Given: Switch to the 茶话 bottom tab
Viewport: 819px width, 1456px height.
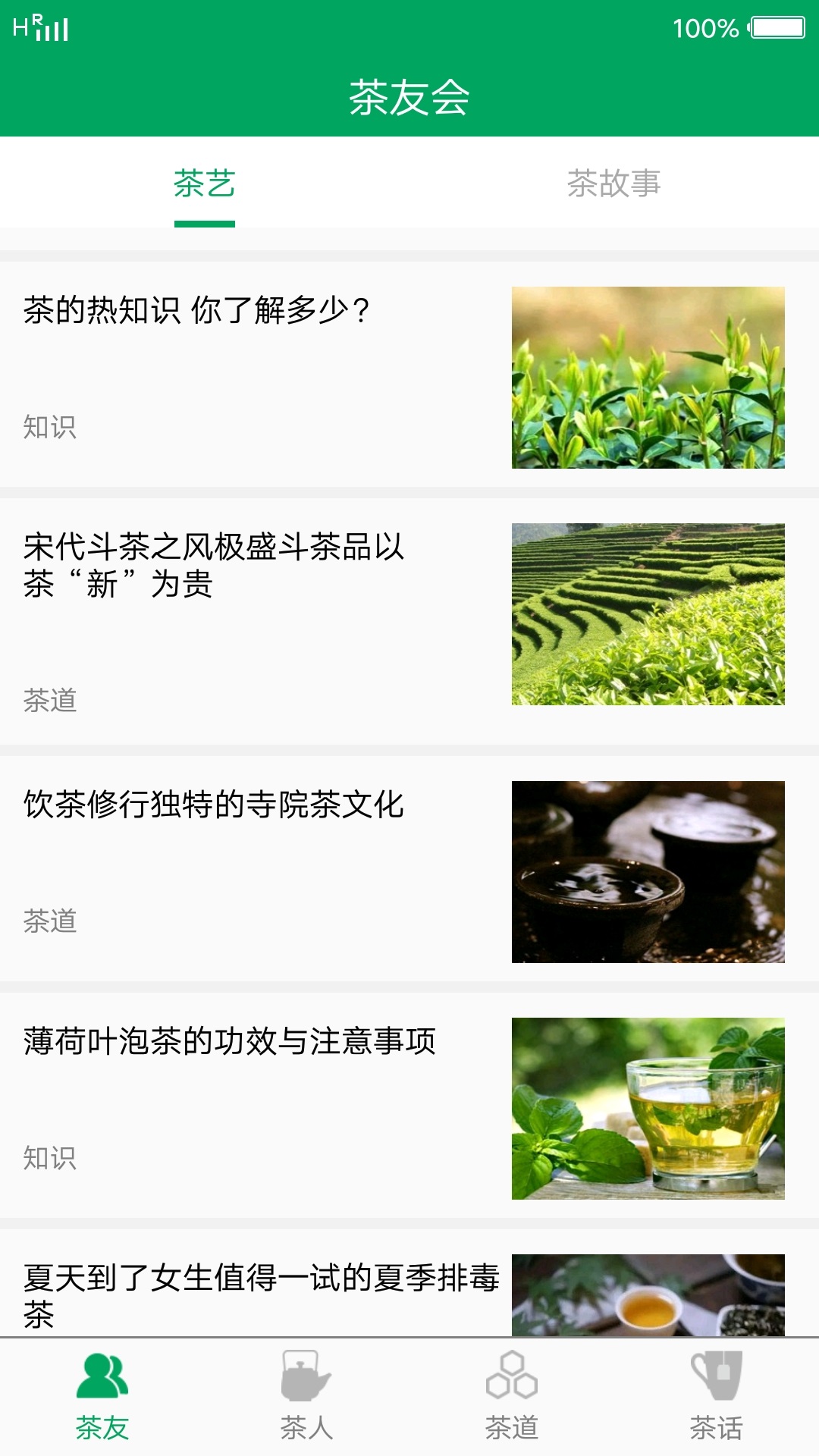Looking at the screenshot, I should click(x=716, y=1397).
